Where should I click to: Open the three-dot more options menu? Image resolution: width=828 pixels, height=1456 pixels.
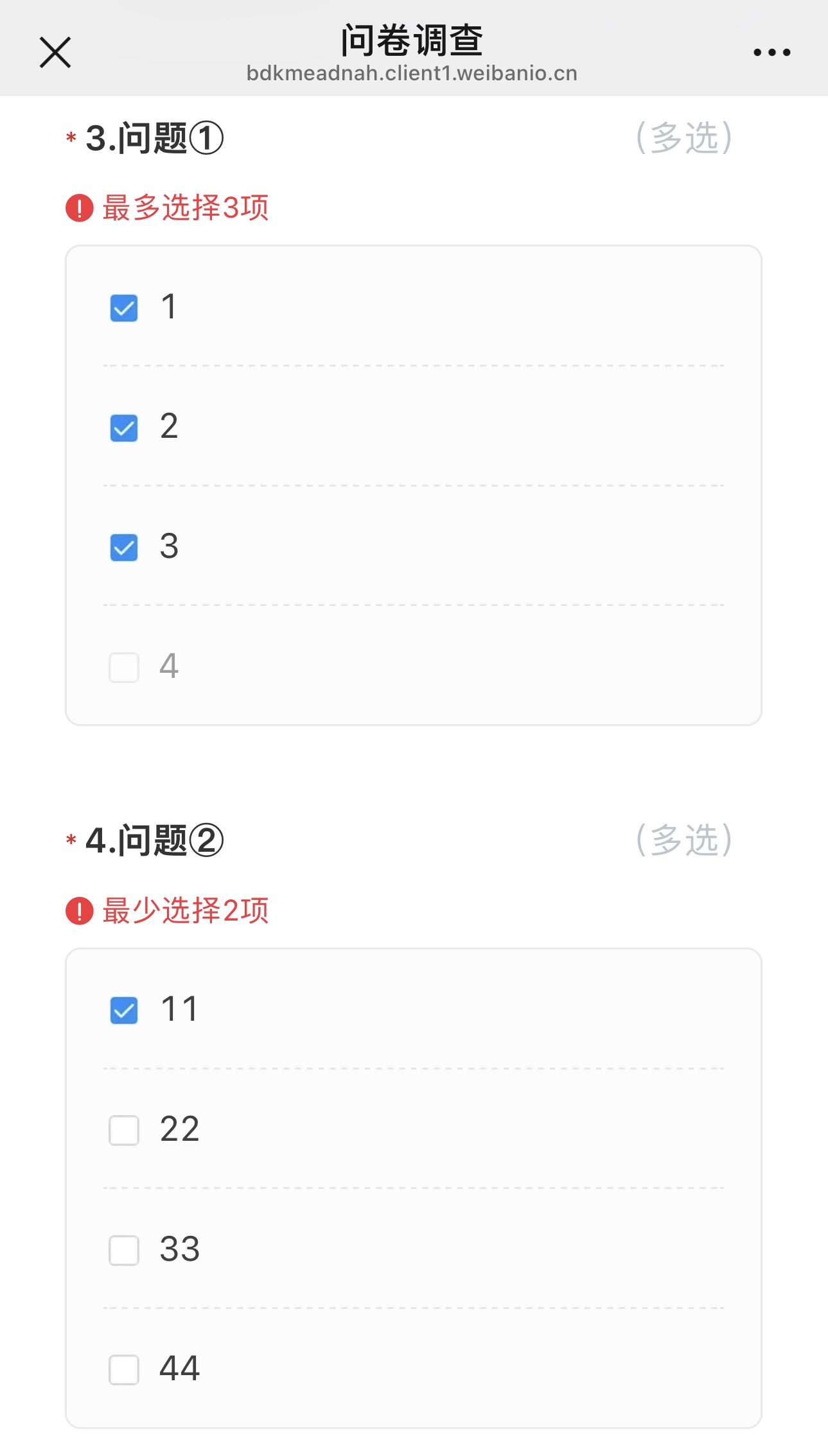tap(771, 53)
